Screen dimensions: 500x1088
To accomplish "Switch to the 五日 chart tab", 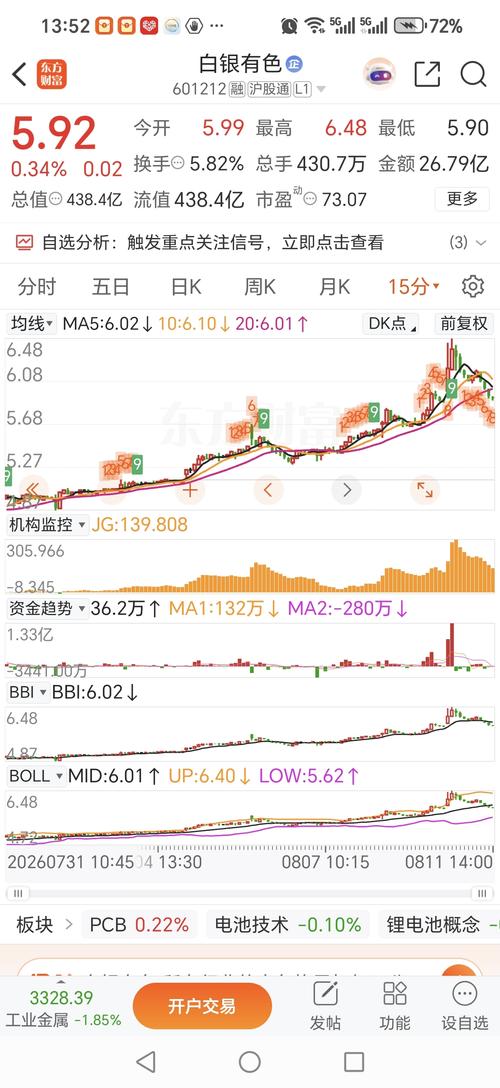I will point(111,287).
